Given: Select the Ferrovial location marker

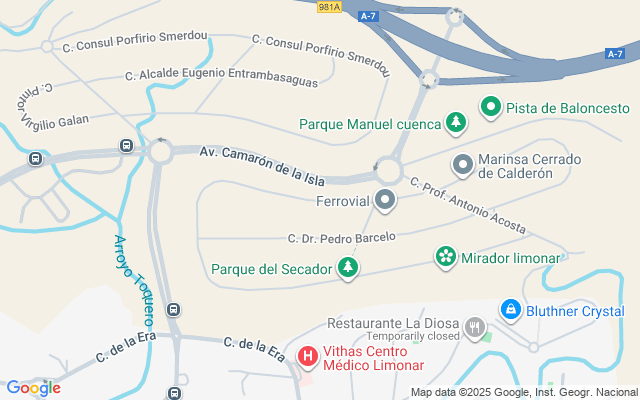Looking at the screenshot, I should [x=385, y=201].
